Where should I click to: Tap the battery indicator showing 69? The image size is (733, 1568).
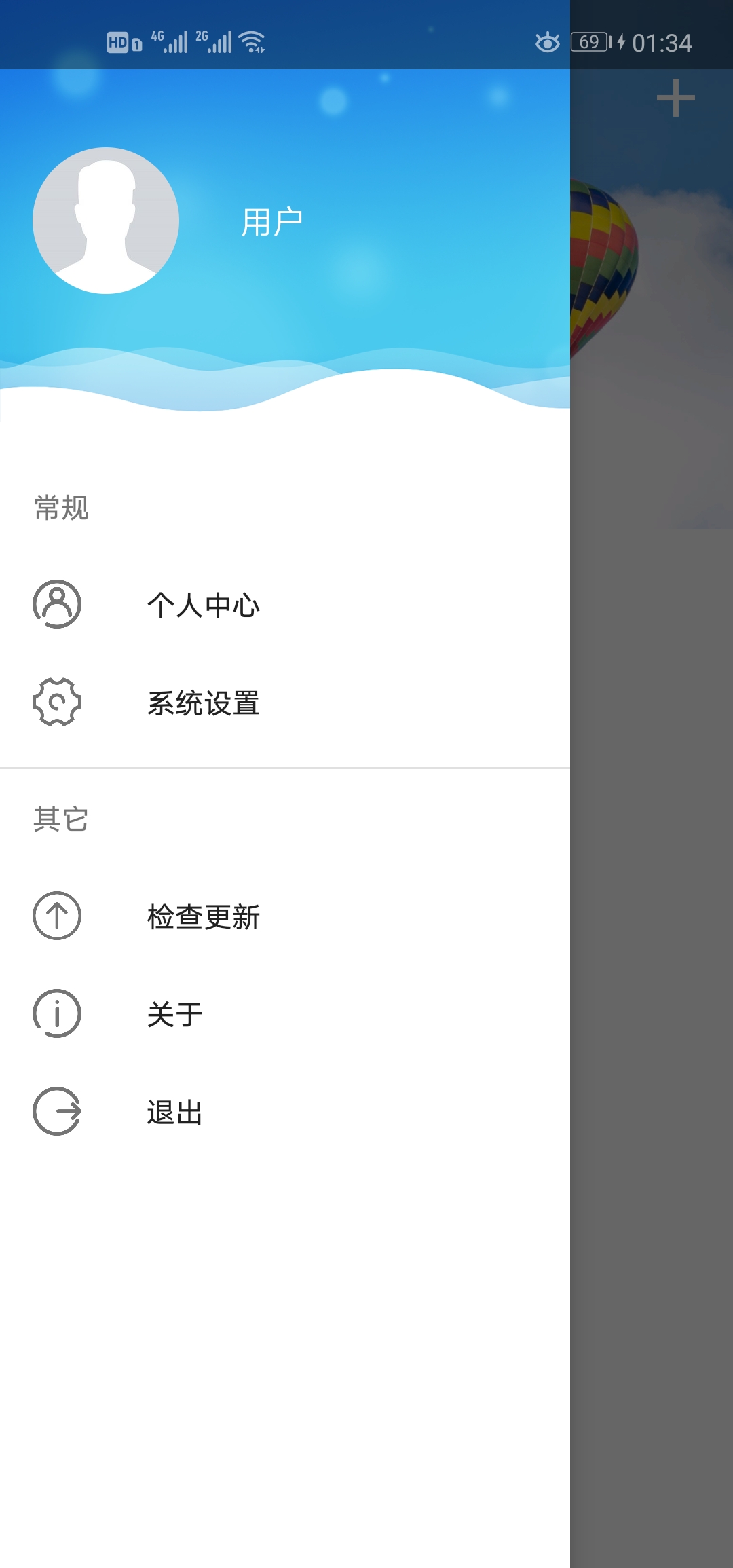(590, 41)
